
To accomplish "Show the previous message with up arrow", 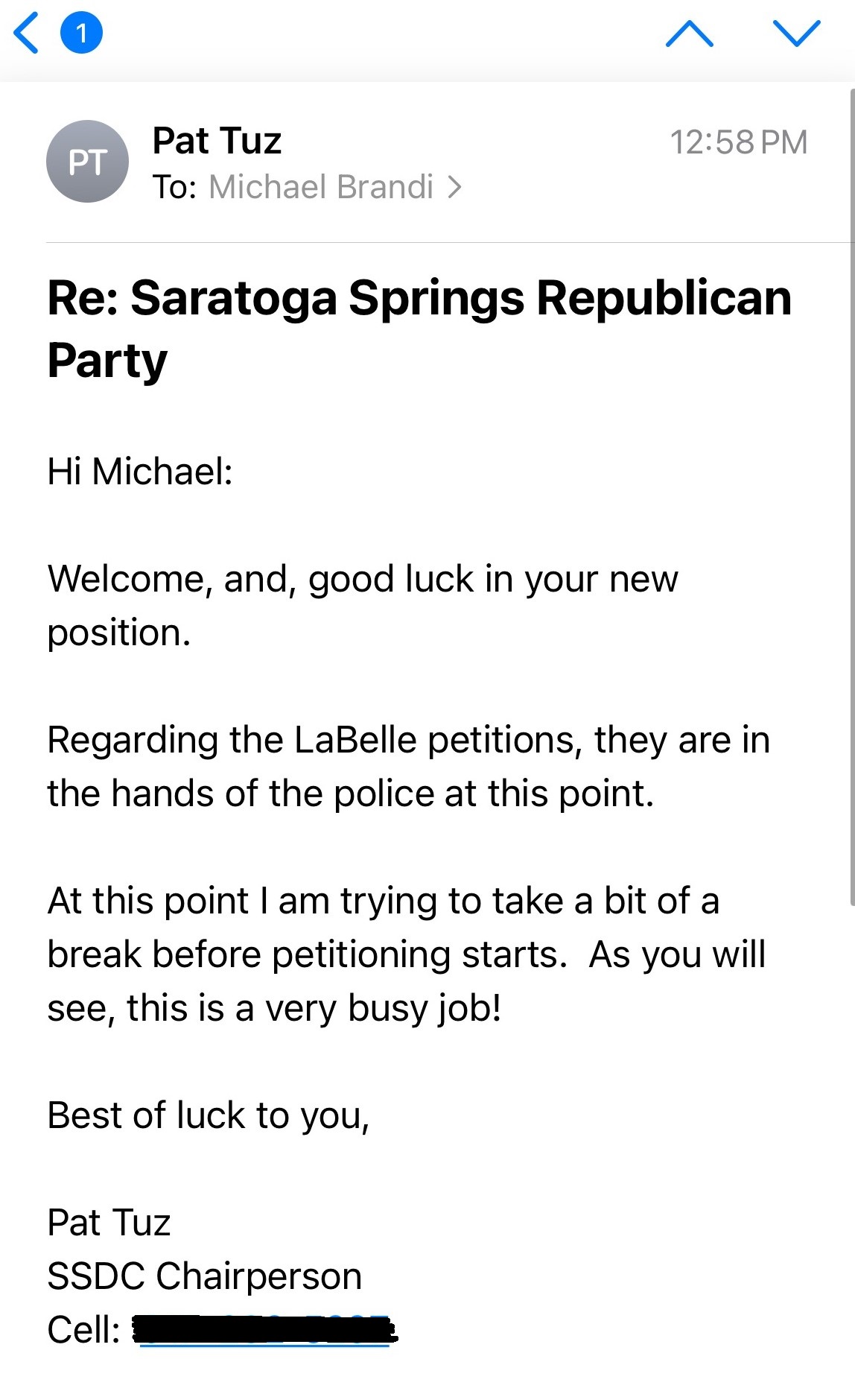I will [689, 34].
